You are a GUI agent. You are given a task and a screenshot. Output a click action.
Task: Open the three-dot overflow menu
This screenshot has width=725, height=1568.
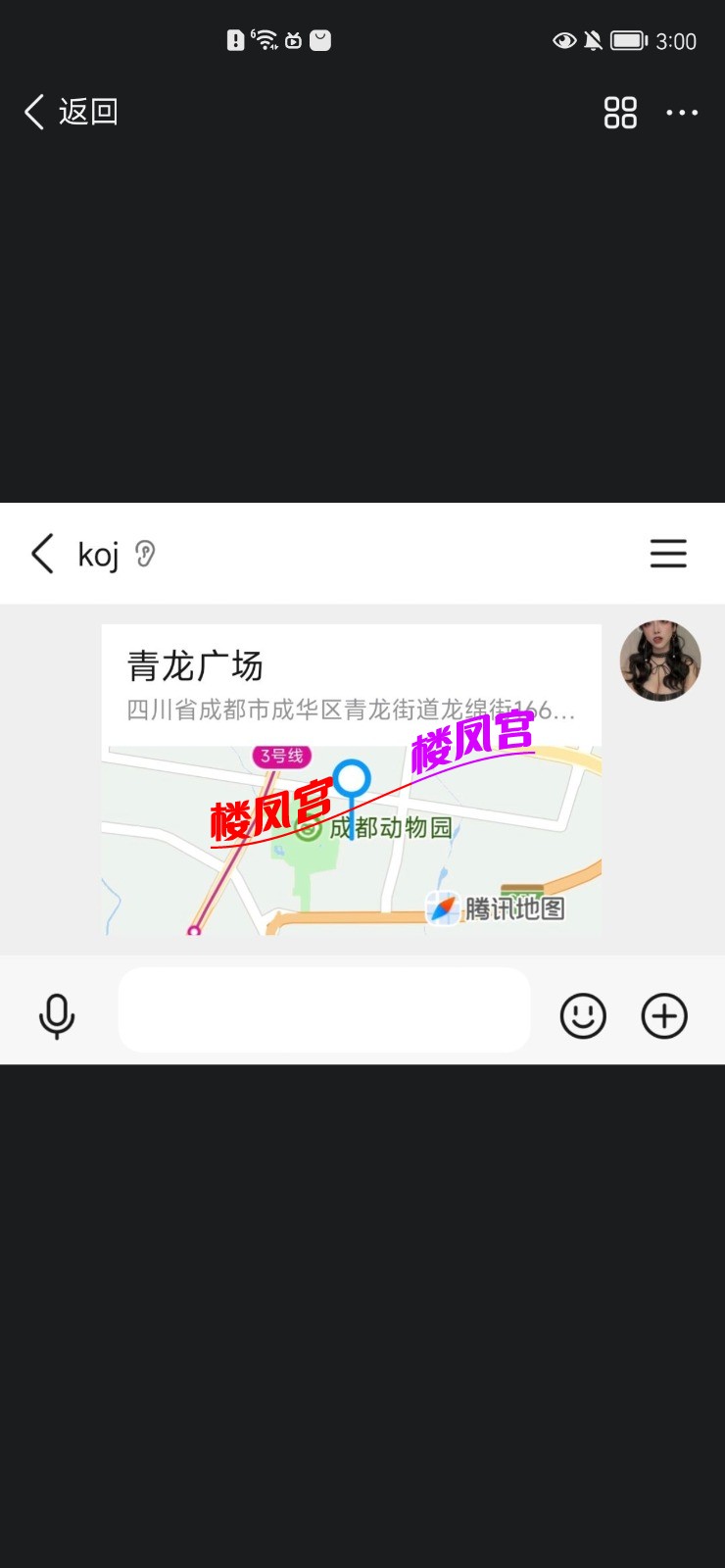point(682,113)
